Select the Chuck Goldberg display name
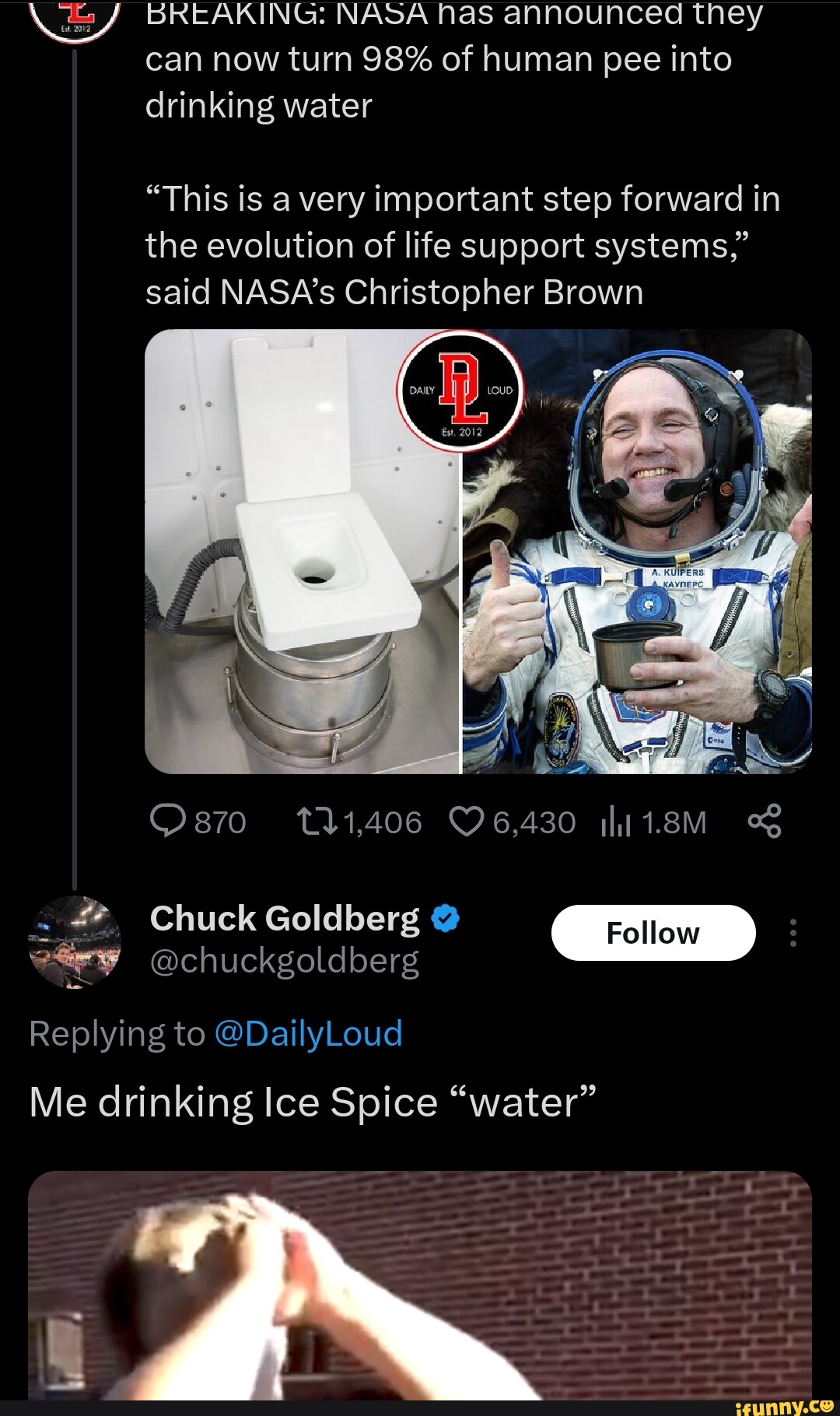 [282, 918]
